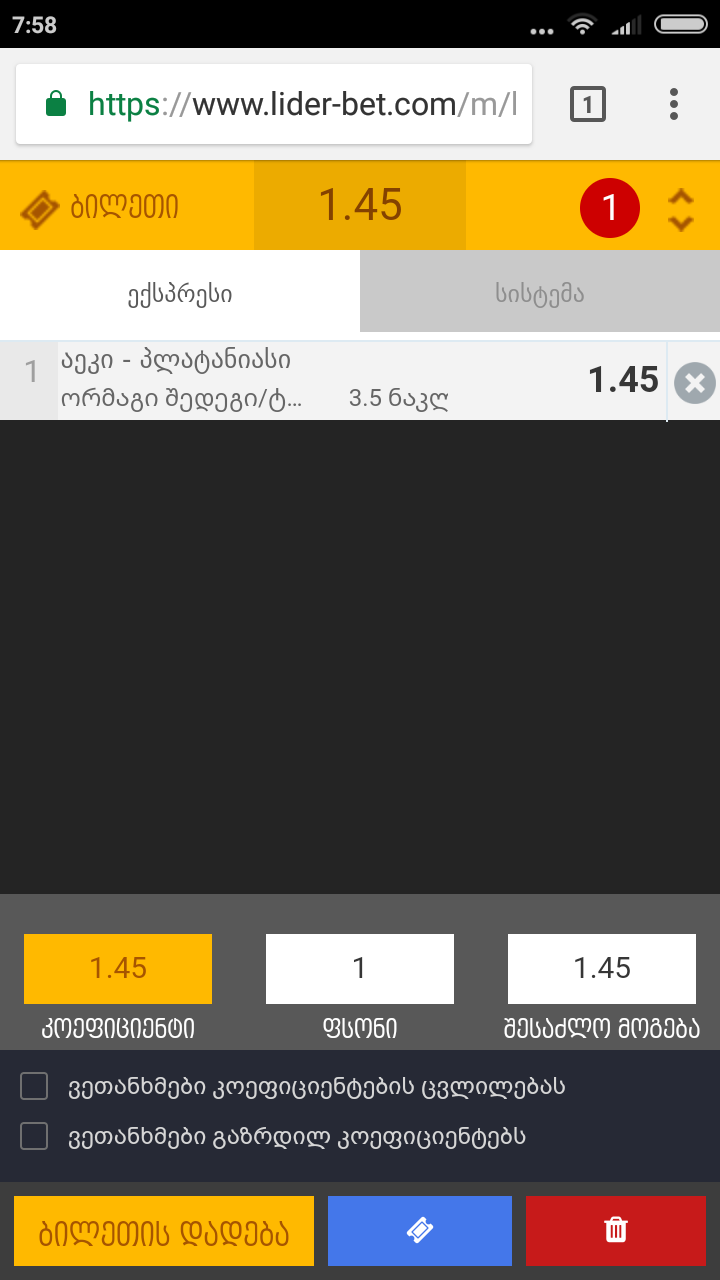
Task: Switch to the სისტემა tab
Action: [540, 294]
